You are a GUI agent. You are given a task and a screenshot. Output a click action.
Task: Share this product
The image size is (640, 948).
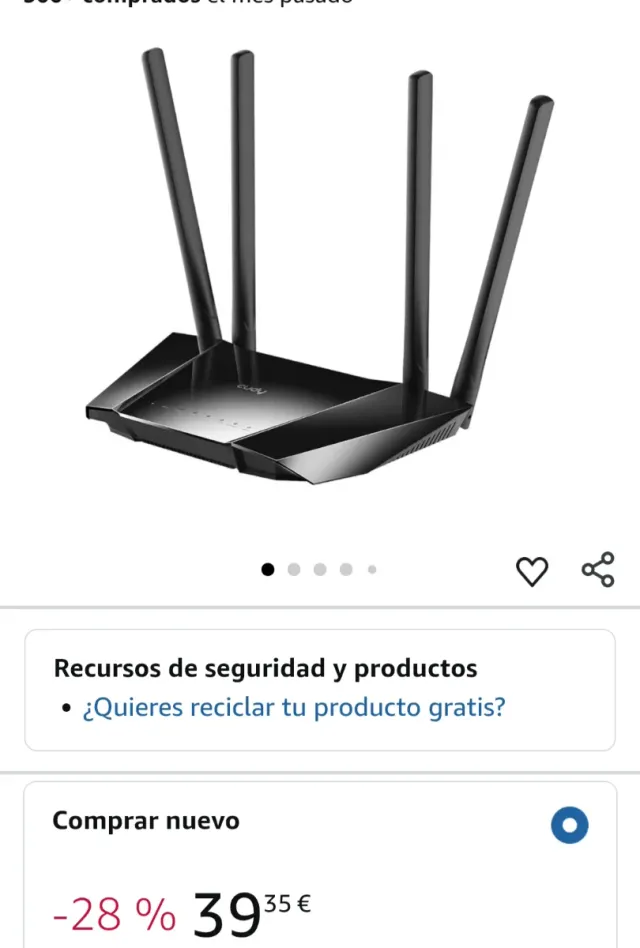[x=598, y=570]
